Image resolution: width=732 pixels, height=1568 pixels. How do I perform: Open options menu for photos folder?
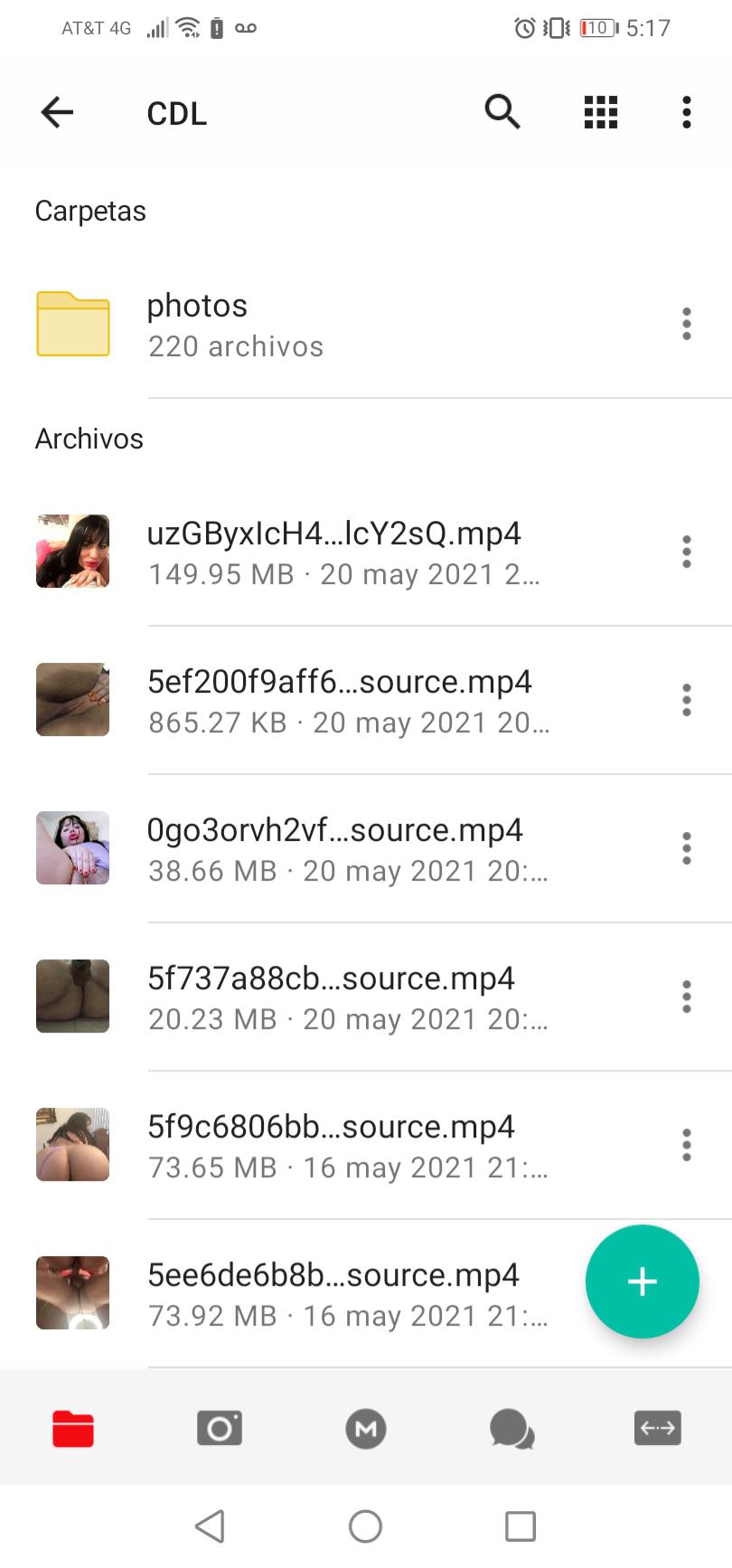[x=686, y=324]
